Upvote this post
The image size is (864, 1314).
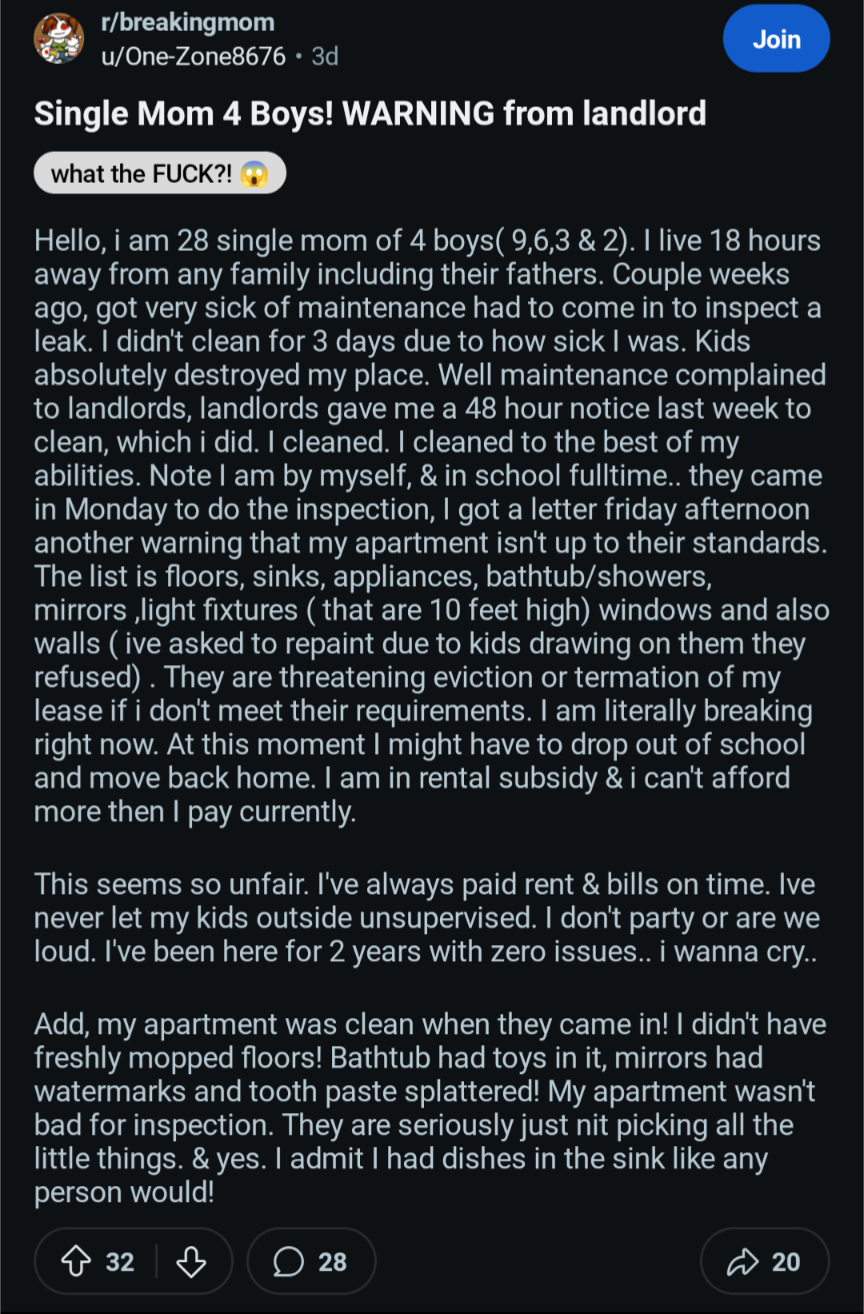[77, 1262]
